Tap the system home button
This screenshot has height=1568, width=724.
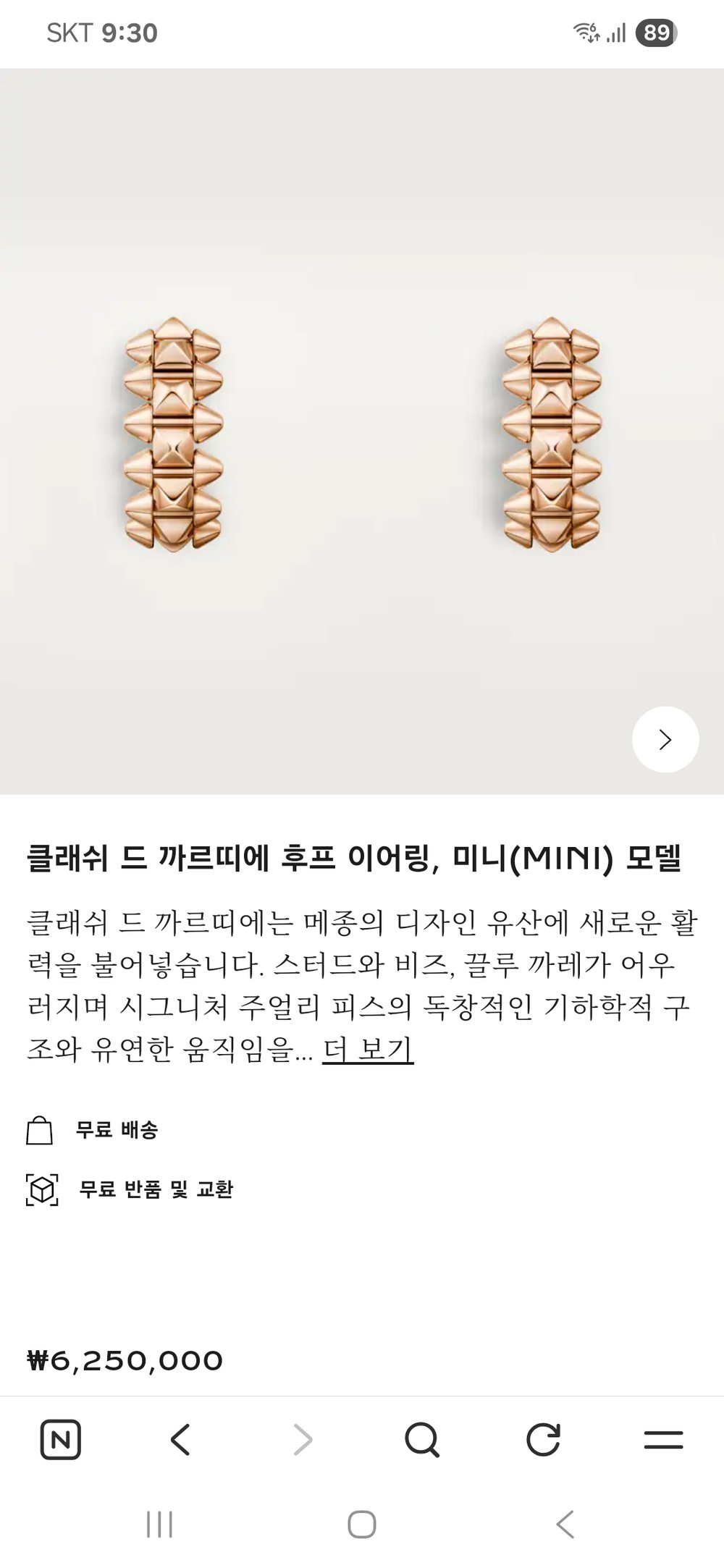coord(361,1524)
